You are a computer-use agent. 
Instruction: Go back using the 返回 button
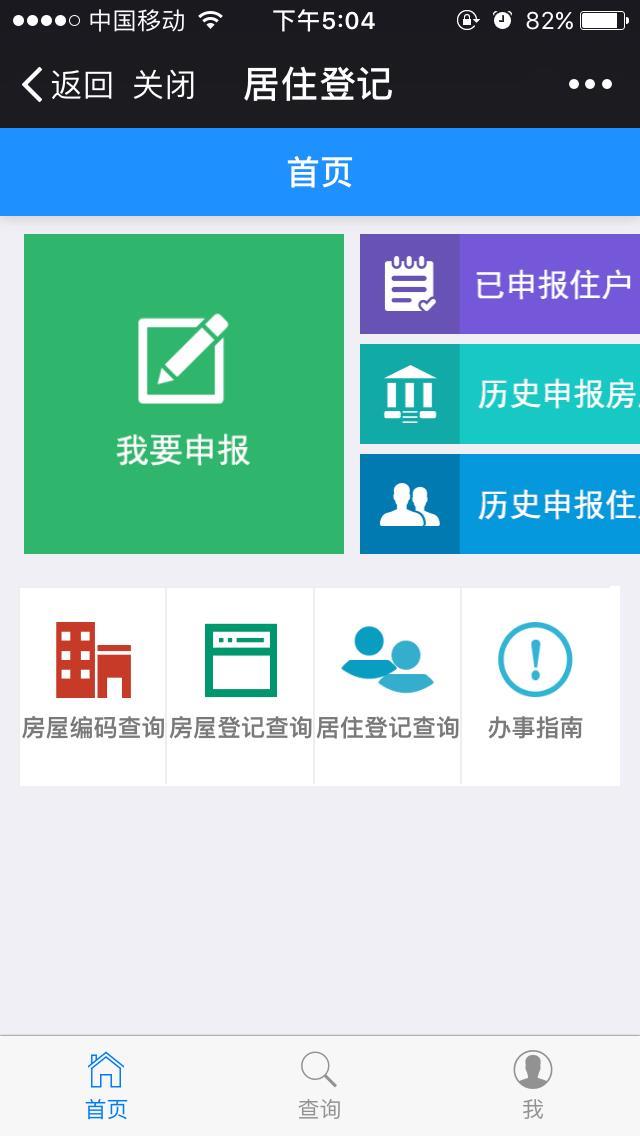(x=68, y=85)
